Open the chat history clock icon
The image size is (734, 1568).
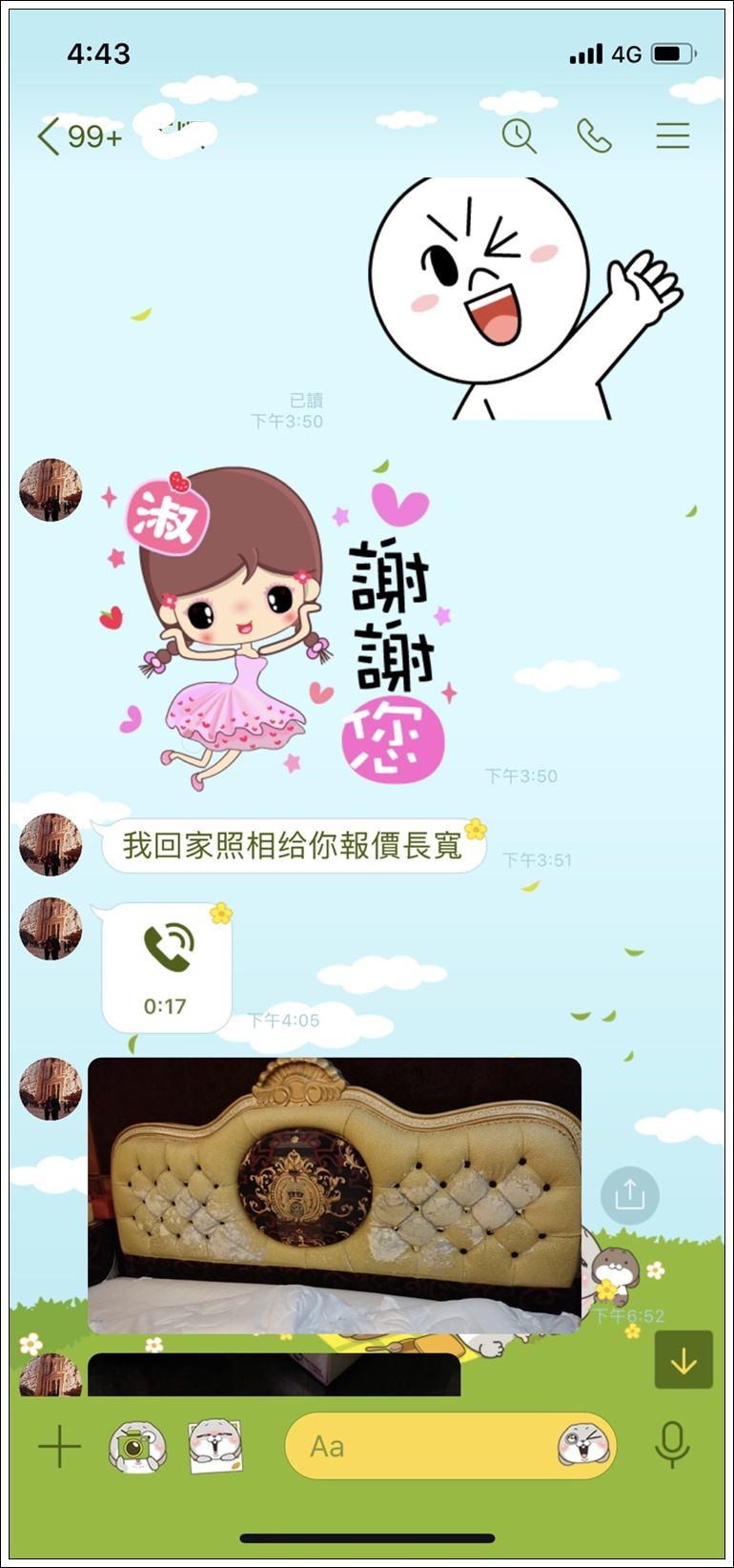pos(520,136)
